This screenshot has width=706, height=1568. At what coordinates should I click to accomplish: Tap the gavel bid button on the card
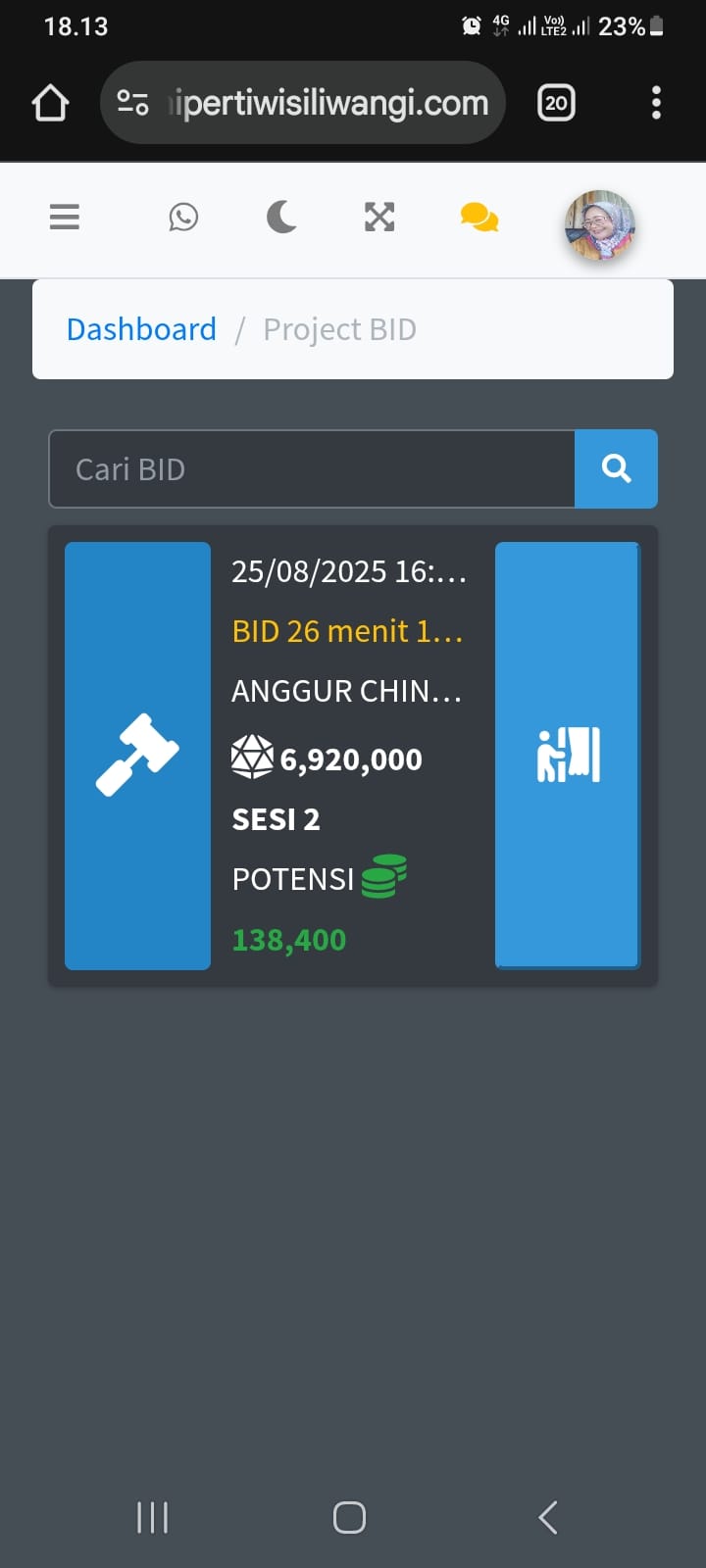click(137, 756)
